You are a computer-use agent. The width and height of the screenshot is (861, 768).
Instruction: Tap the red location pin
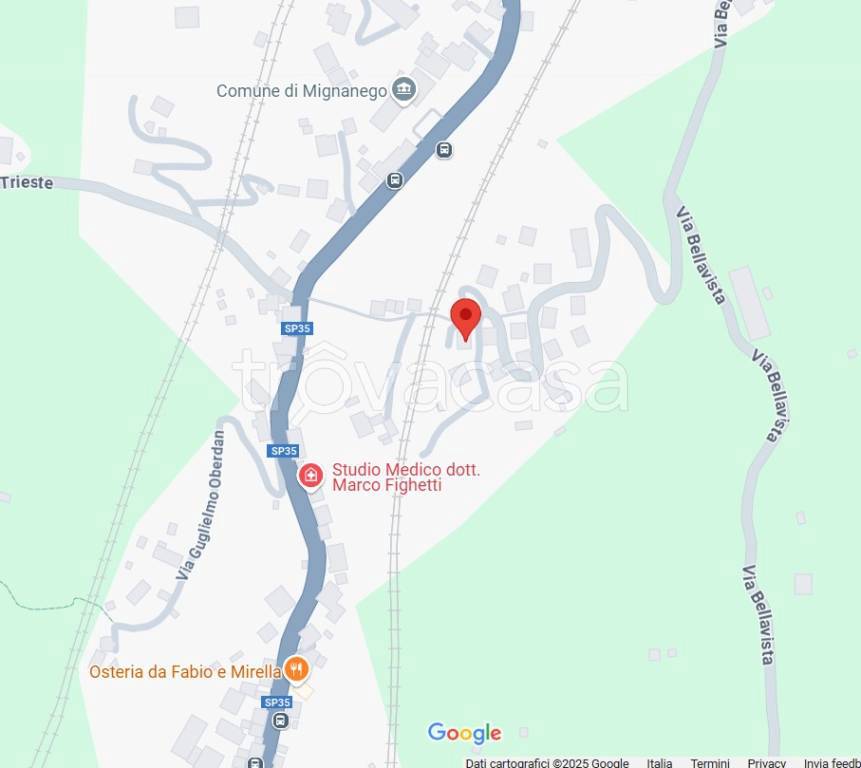[x=465, y=318]
